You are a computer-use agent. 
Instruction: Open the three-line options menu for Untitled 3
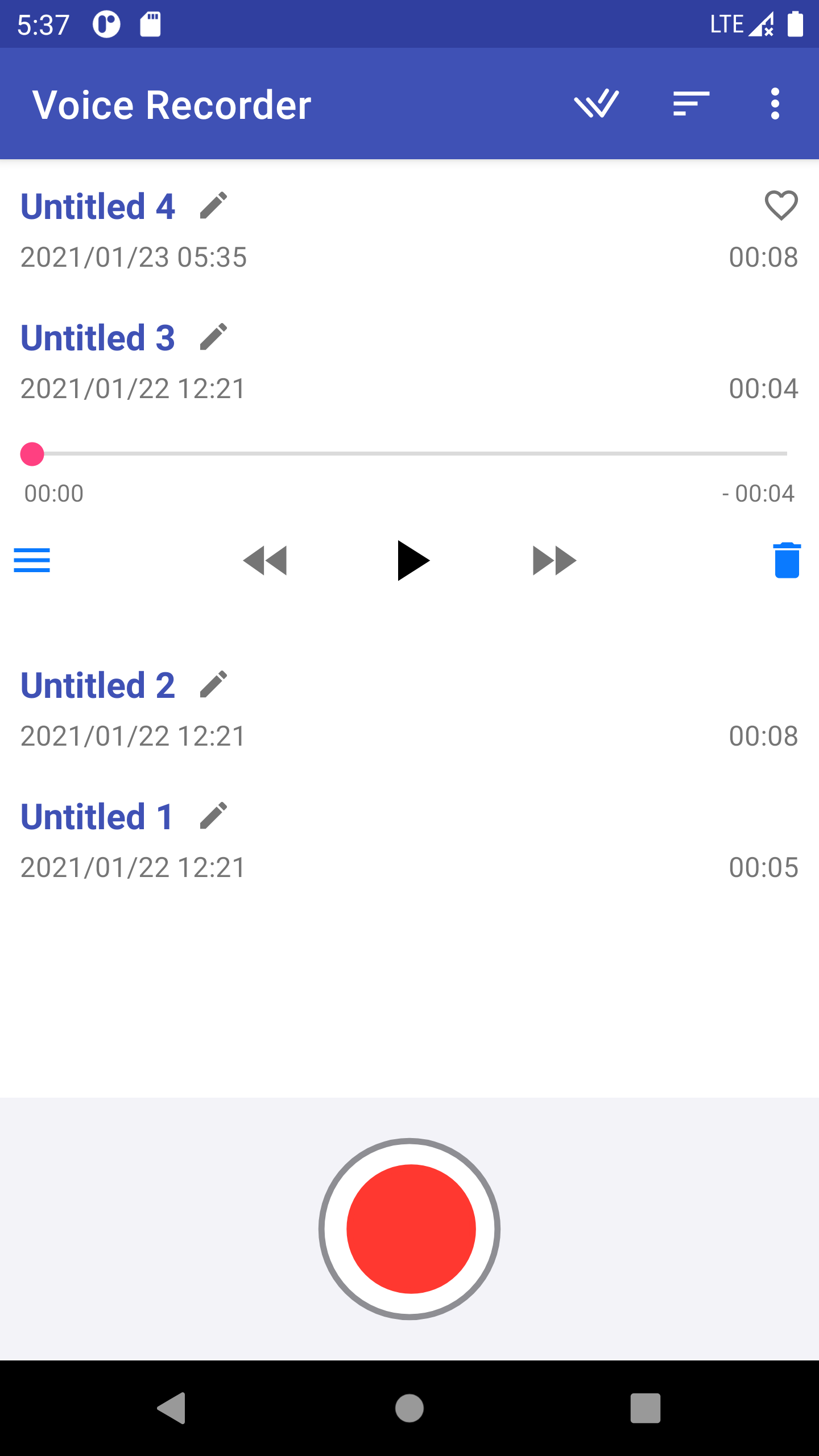pyautogui.click(x=32, y=561)
